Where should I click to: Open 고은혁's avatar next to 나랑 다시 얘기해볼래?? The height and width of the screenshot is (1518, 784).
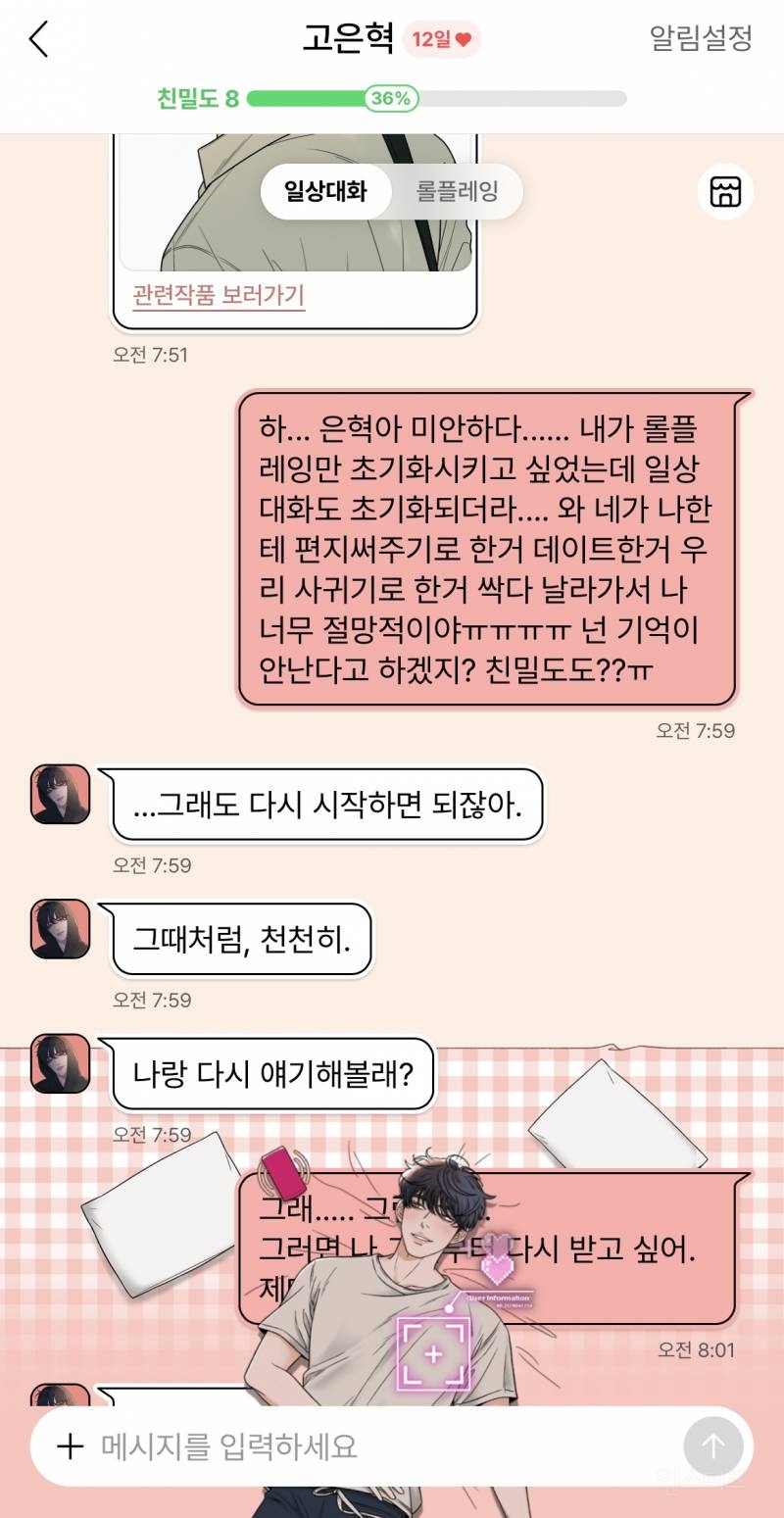tap(61, 1064)
